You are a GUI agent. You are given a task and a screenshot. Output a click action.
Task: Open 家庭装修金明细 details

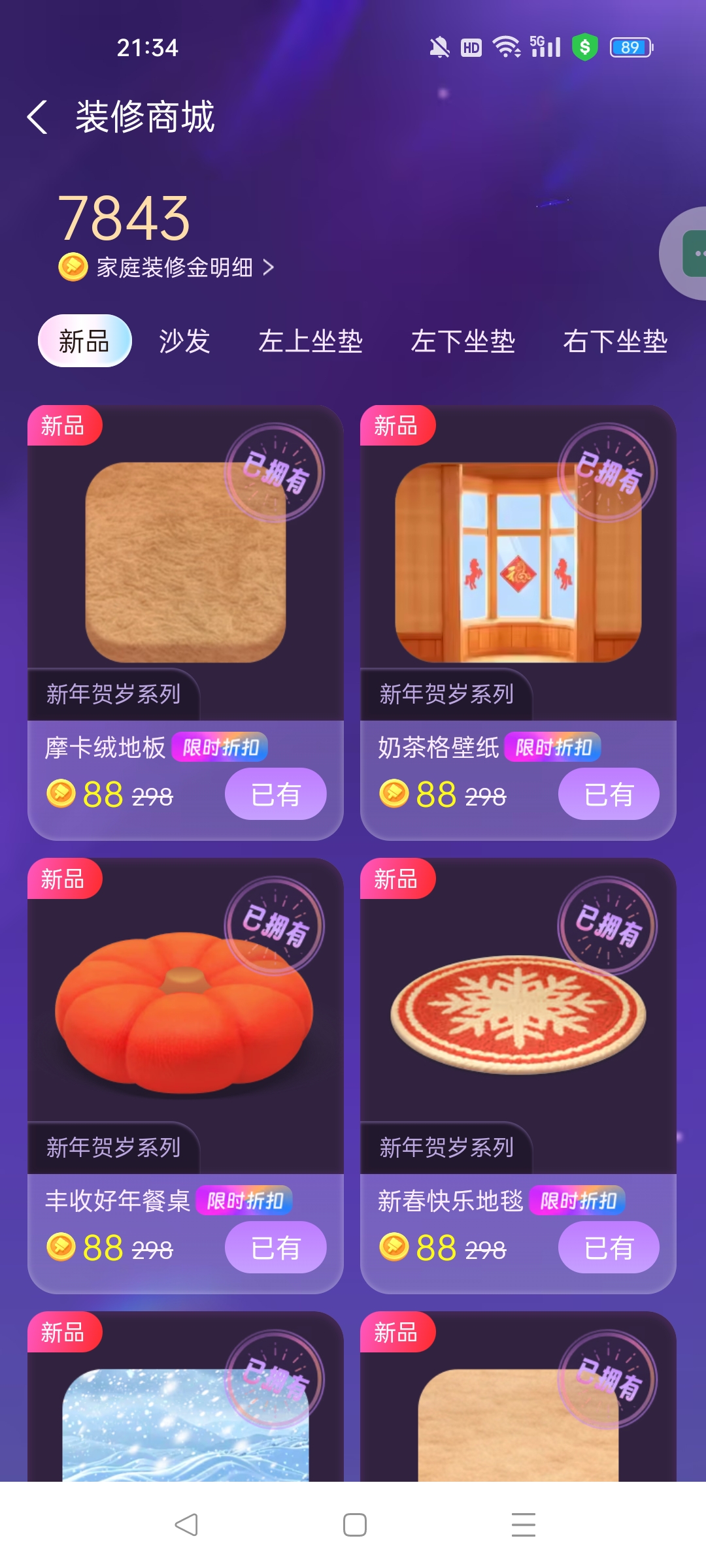tap(175, 267)
